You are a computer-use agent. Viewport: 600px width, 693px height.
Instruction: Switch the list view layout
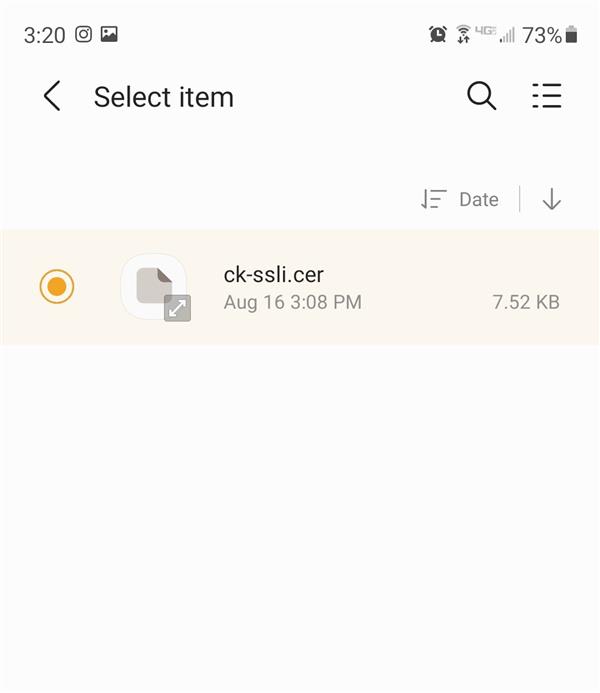coord(547,96)
